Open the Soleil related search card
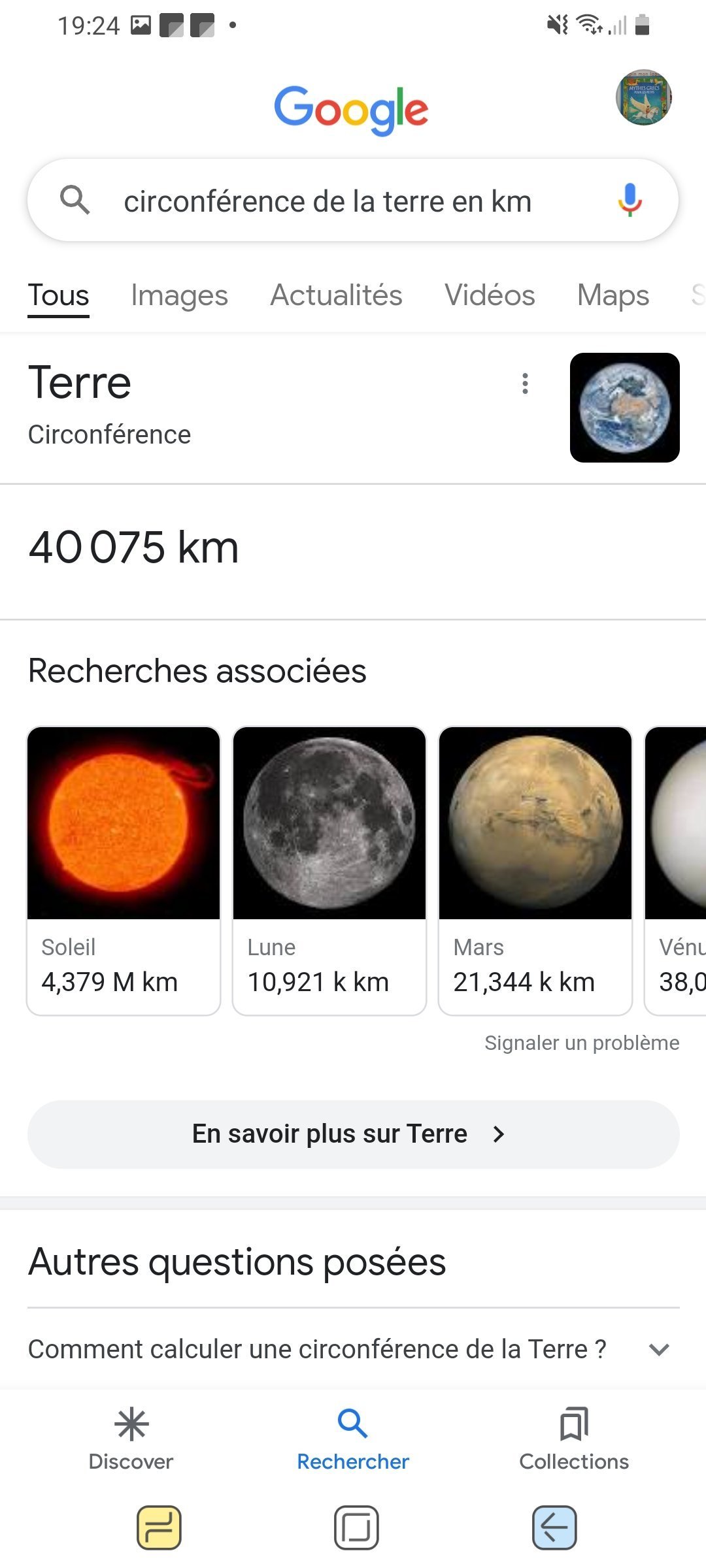 (x=124, y=870)
